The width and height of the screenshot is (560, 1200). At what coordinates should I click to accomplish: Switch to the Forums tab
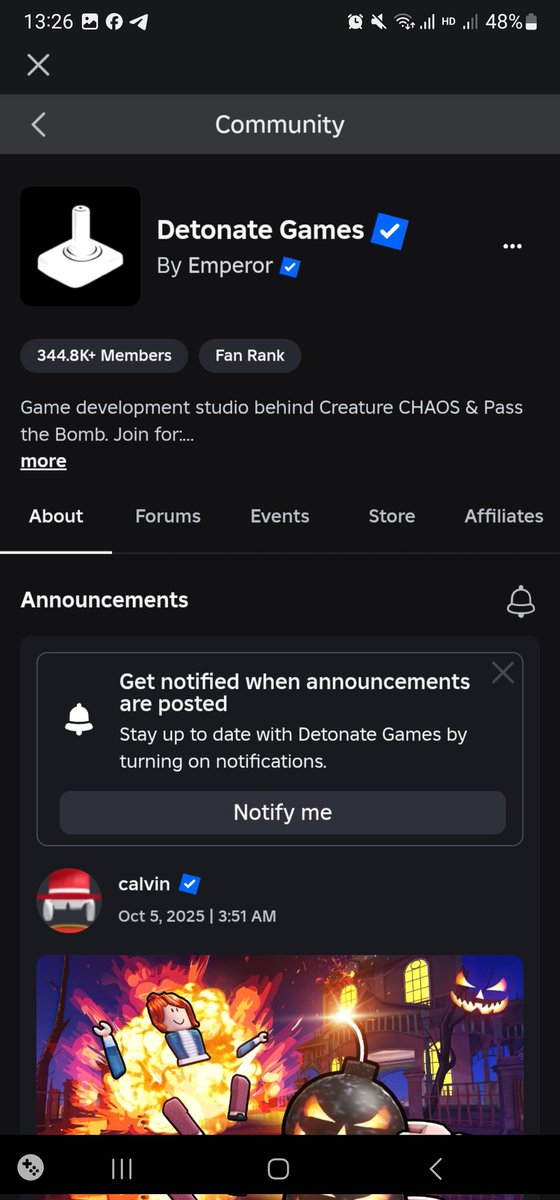pos(168,516)
